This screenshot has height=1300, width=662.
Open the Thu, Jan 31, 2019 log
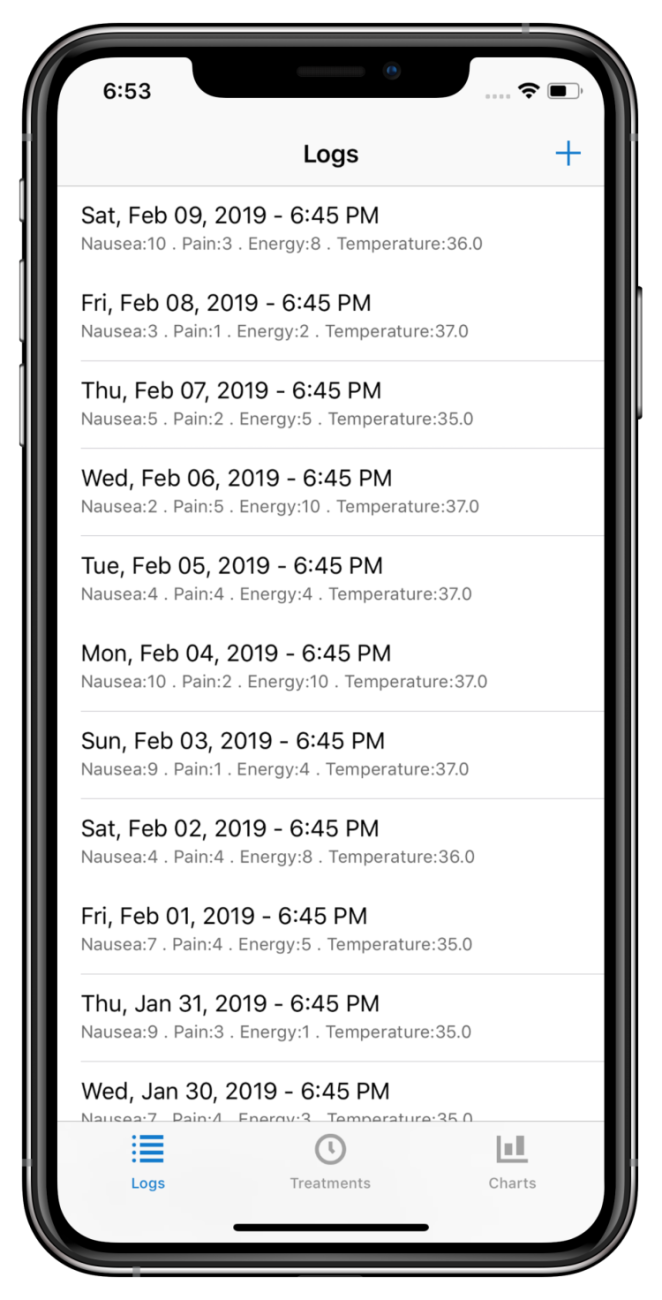point(330,1016)
